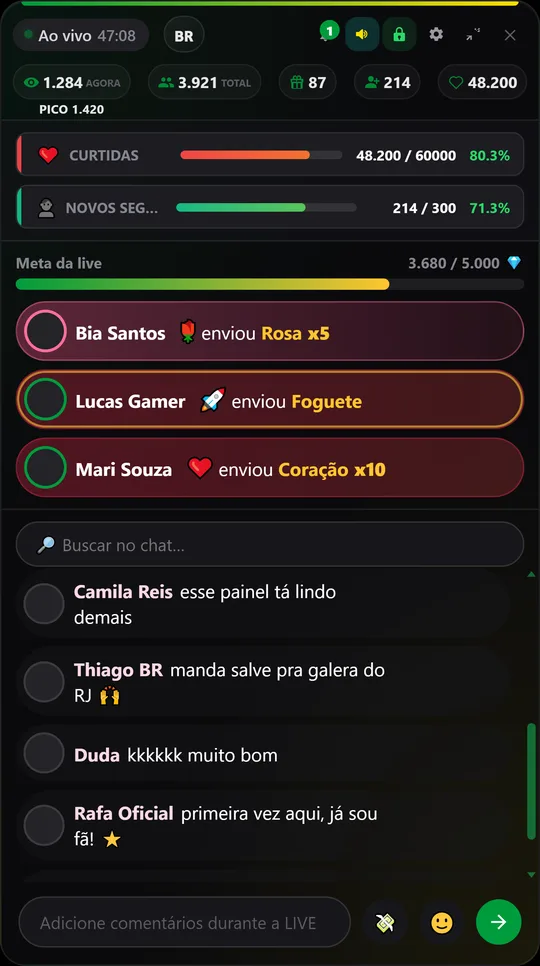Open Mari Souza's Coração x10 gift alert
The image size is (540, 966).
click(270, 468)
